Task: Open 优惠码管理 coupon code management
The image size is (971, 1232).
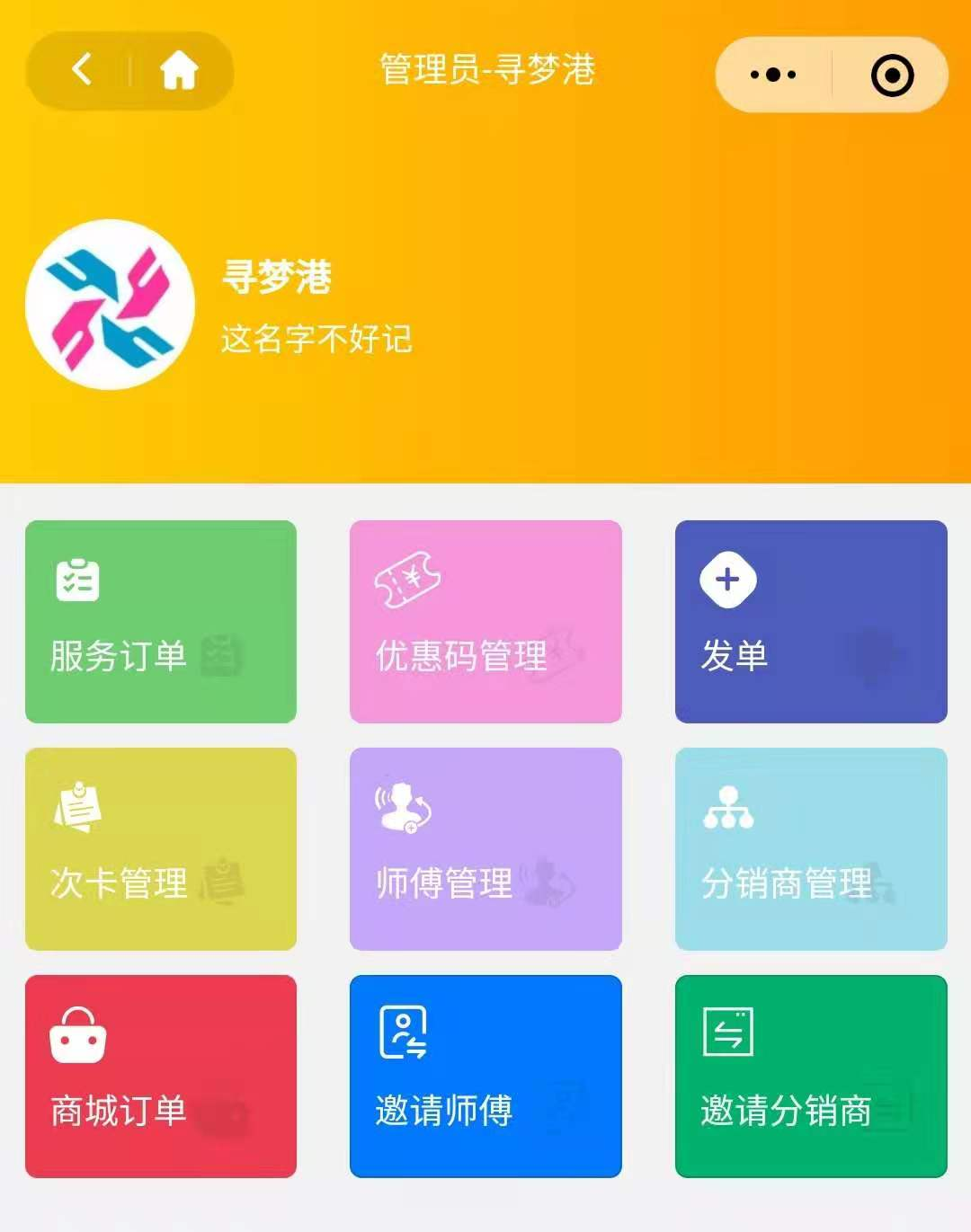Action: click(485, 622)
